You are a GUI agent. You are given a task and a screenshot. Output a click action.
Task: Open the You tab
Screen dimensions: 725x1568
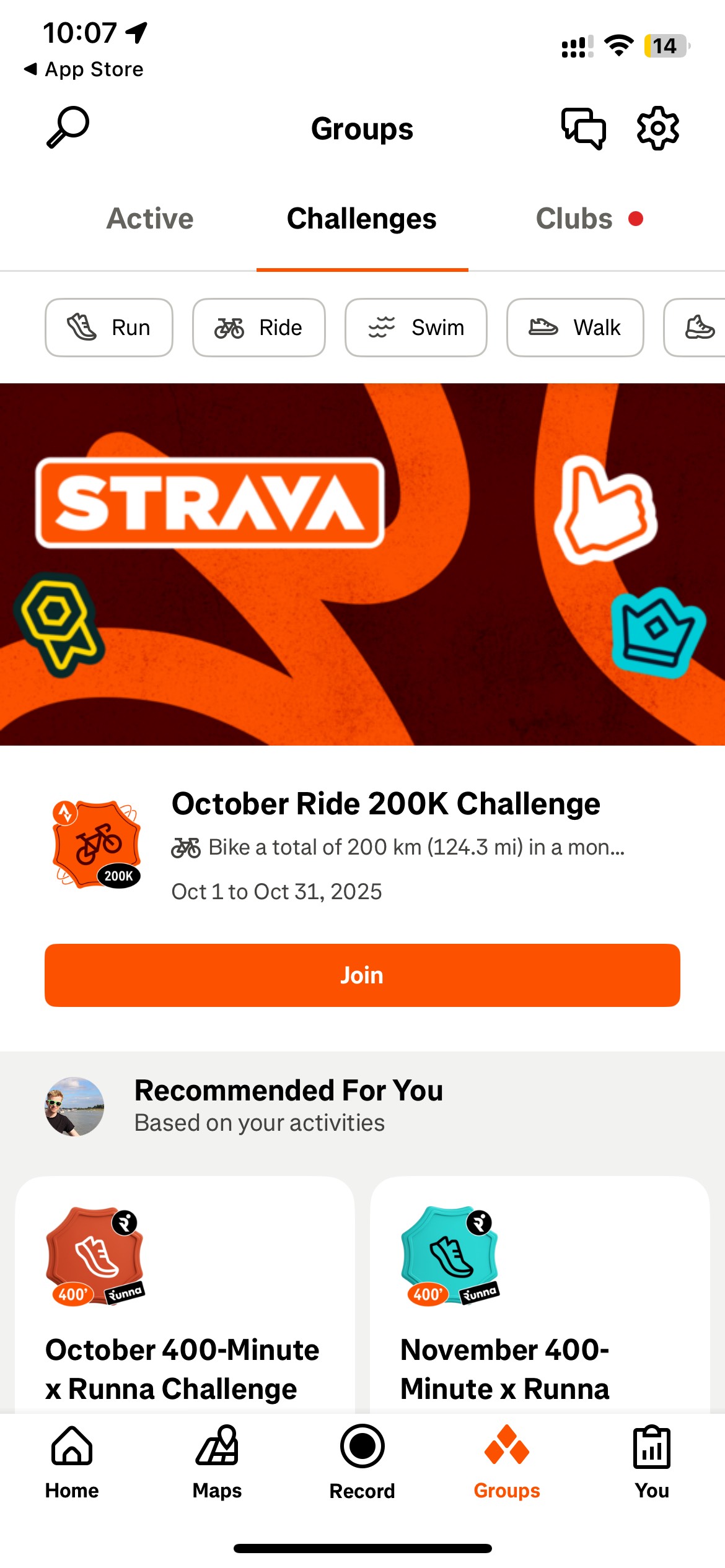tap(652, 1463)
